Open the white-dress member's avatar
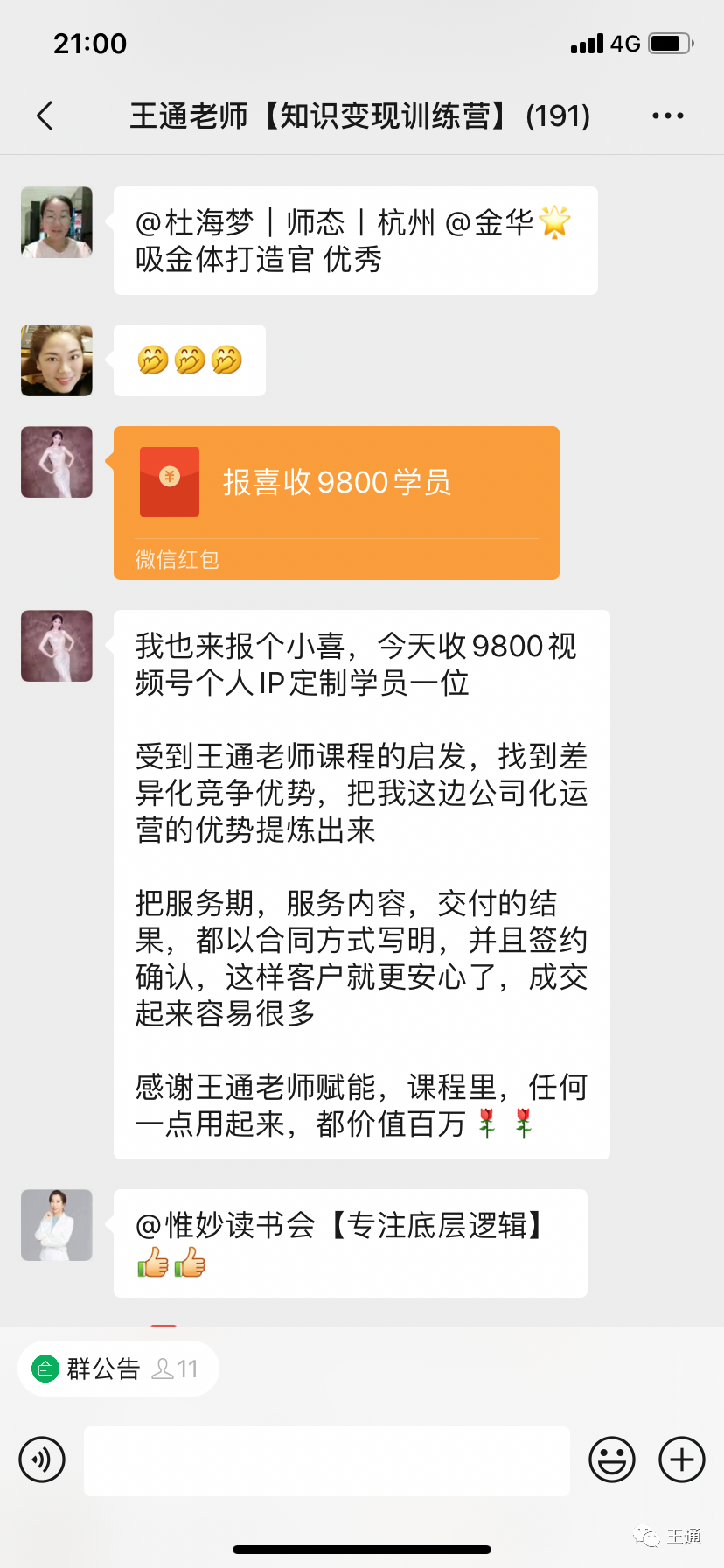The width and height of the screenshot is (724, 1568). 56,462
